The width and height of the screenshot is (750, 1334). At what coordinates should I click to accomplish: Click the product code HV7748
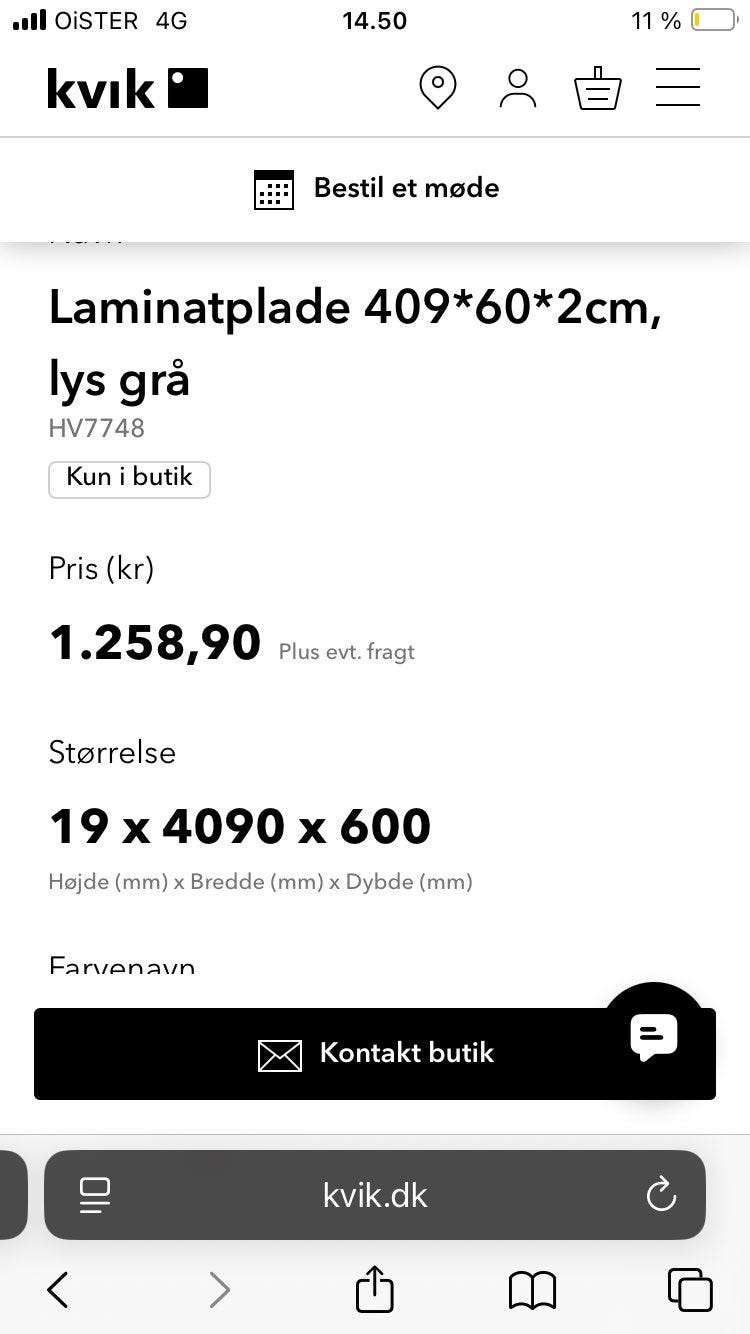(96, 428)
